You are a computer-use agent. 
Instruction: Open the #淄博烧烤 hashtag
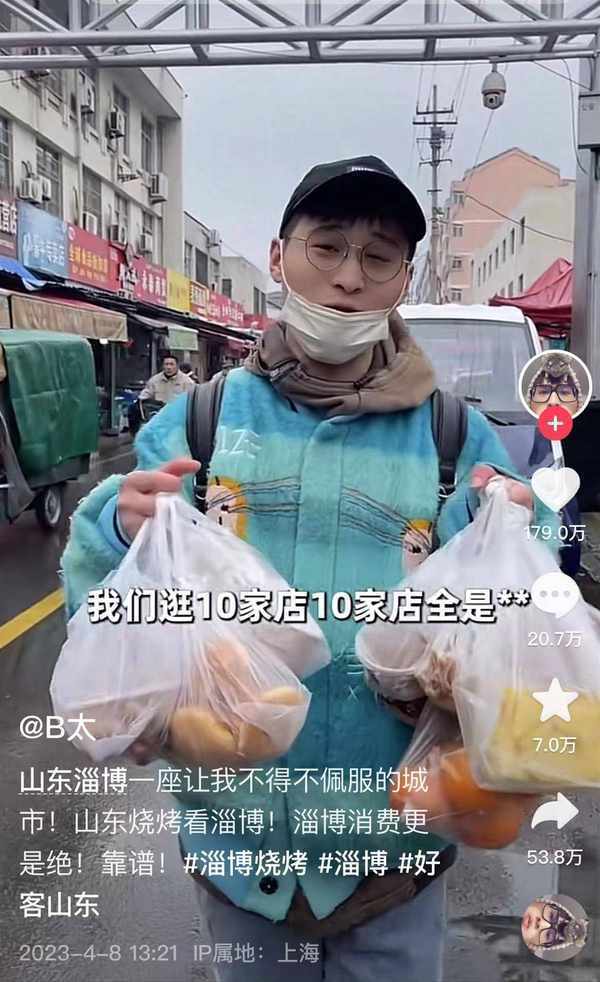(x=246, y=863)
